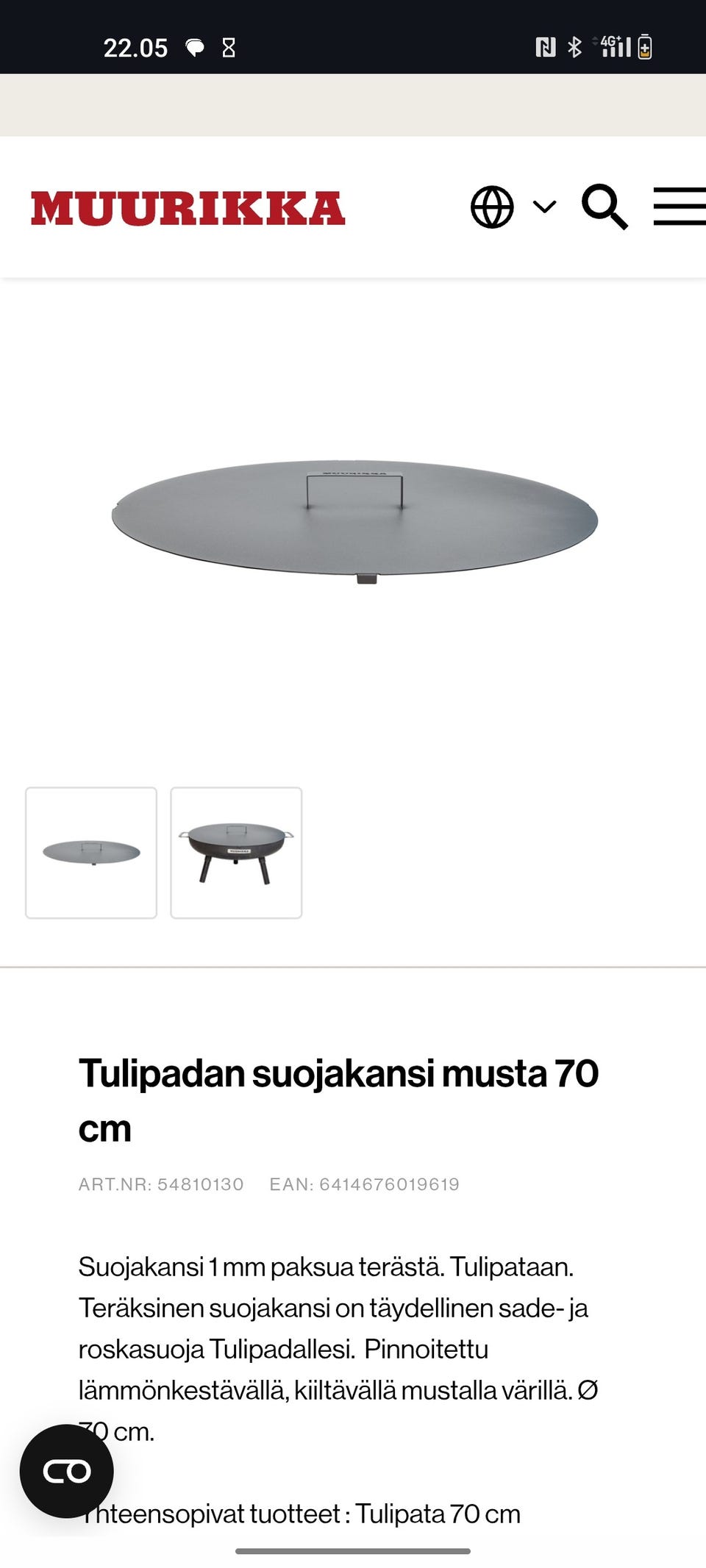Tap the battery indicator in the status bar
The image size is (706, 1568).
(x=643, y=46)
